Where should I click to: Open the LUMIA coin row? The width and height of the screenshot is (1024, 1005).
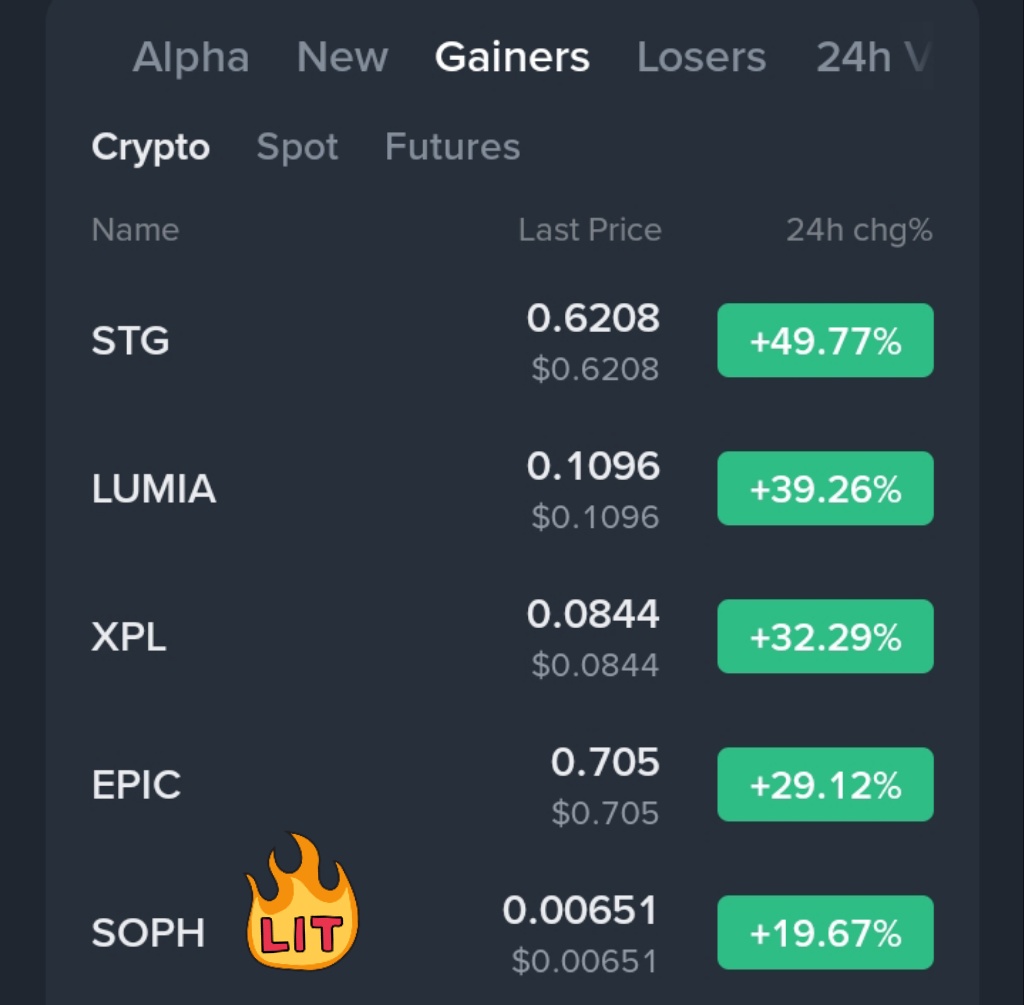pyautogui.click(x=512, y=488)
